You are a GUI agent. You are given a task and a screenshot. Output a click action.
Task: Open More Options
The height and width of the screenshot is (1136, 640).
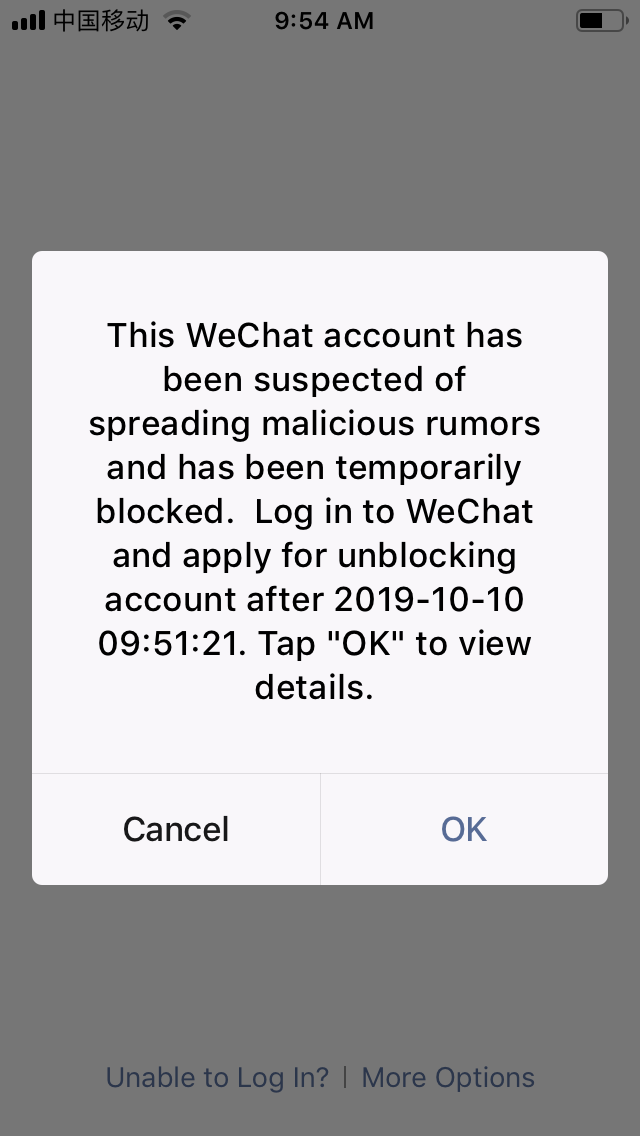[x=448, y=1077]
